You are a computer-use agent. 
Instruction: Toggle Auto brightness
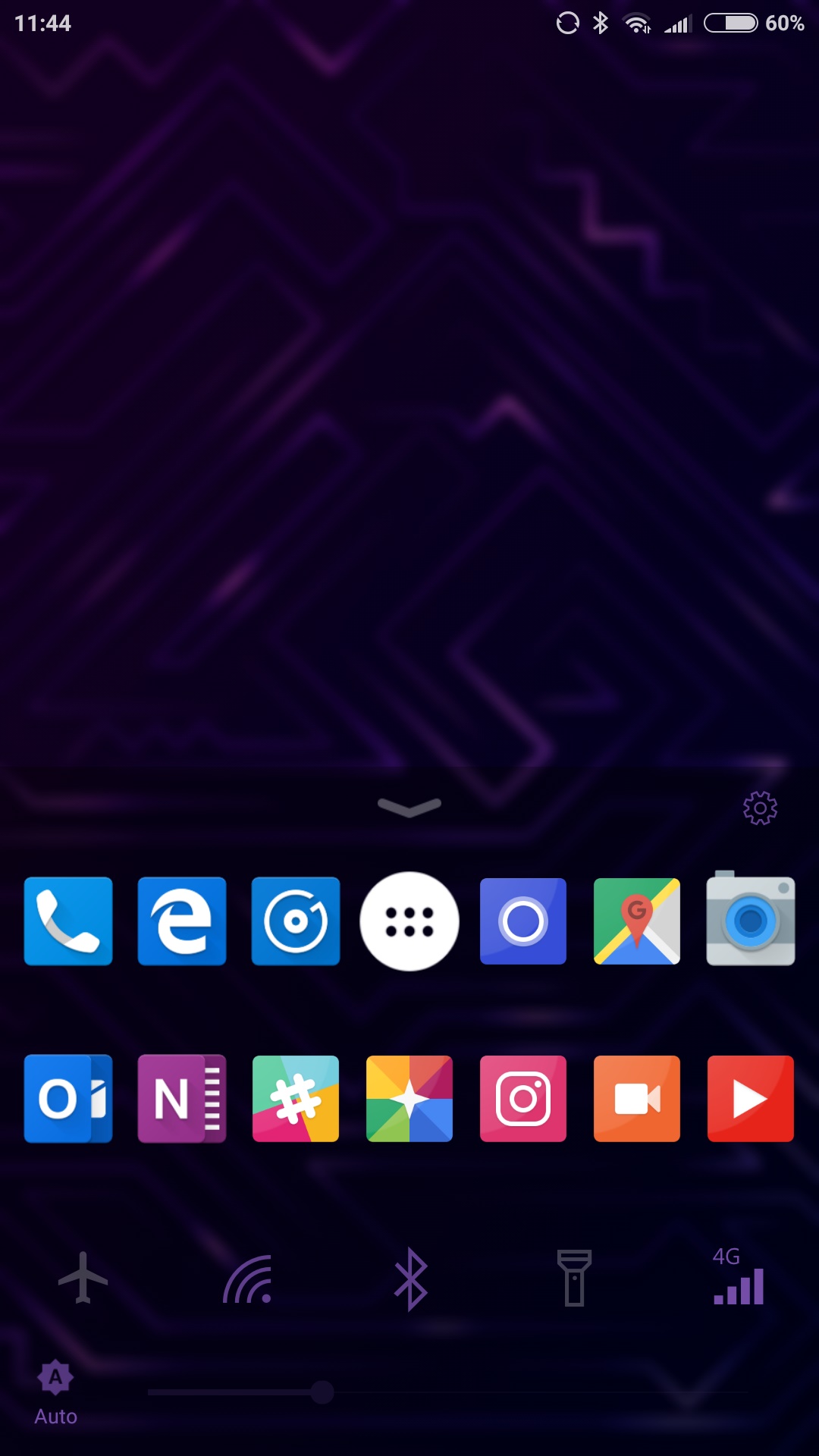click(x=56, y=1394)
